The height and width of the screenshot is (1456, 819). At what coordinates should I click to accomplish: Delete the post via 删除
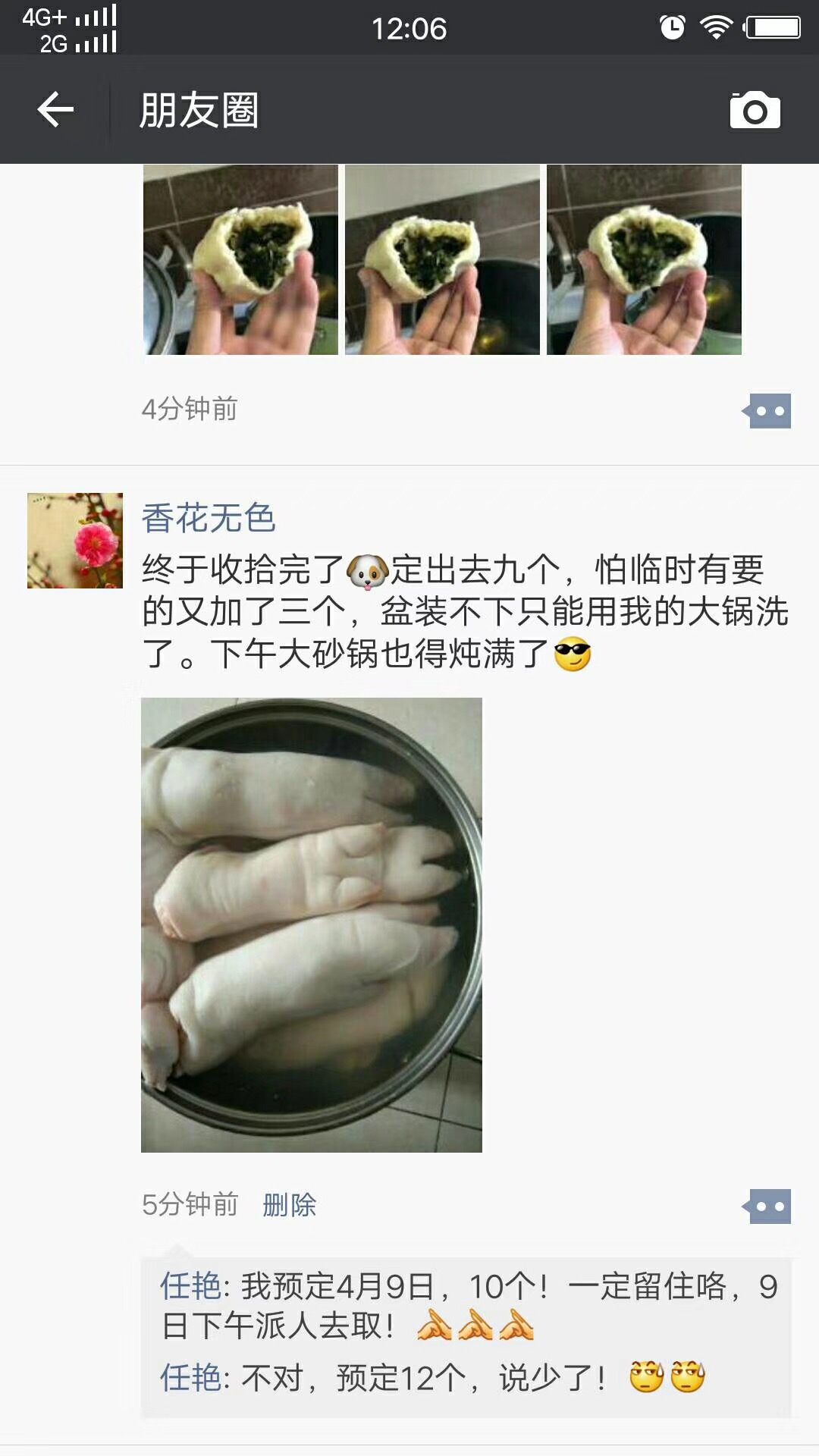[x=289, y=1204]
